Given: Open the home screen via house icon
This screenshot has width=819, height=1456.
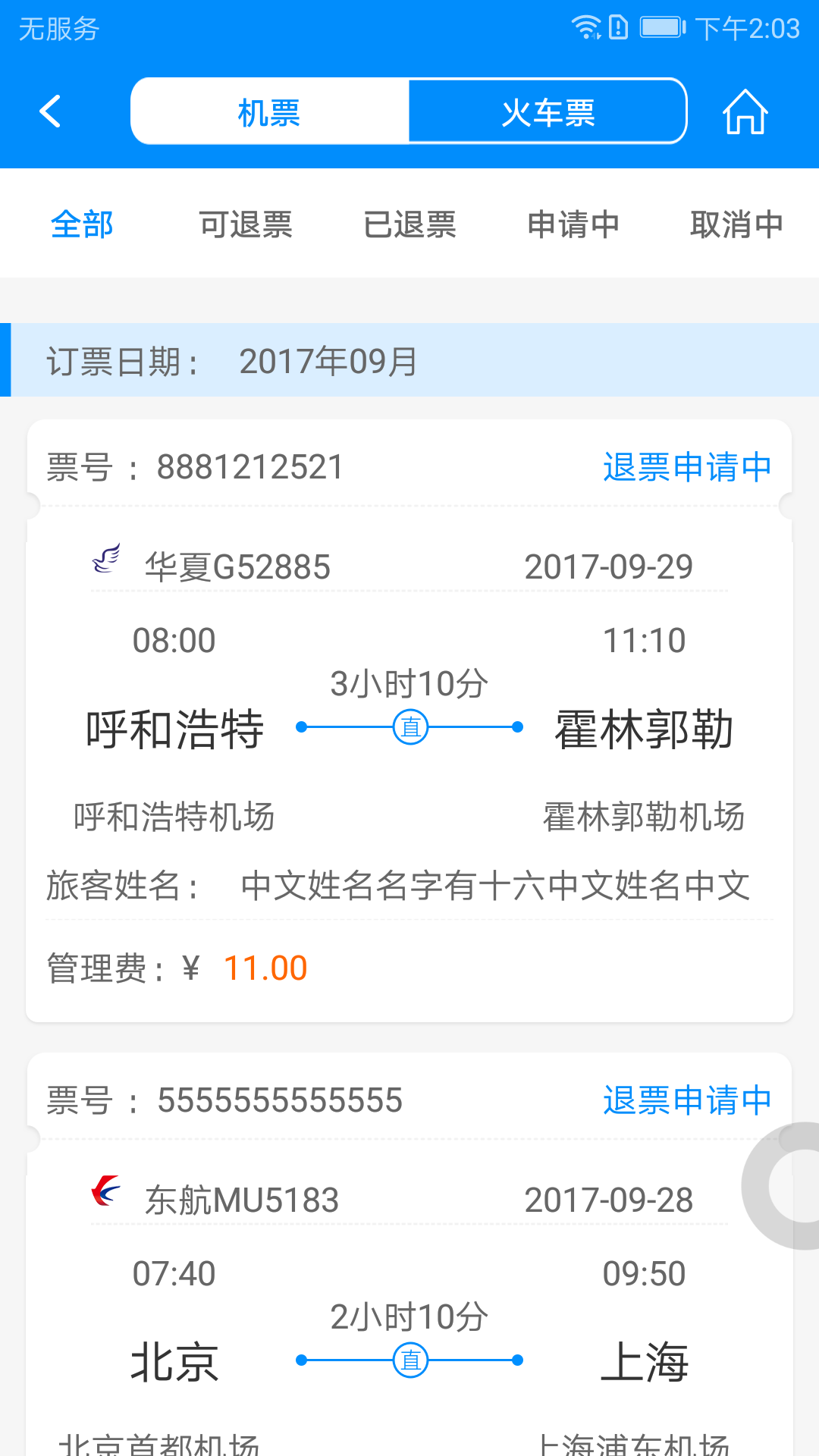Looking at the screenshot, I should [744, 110].
